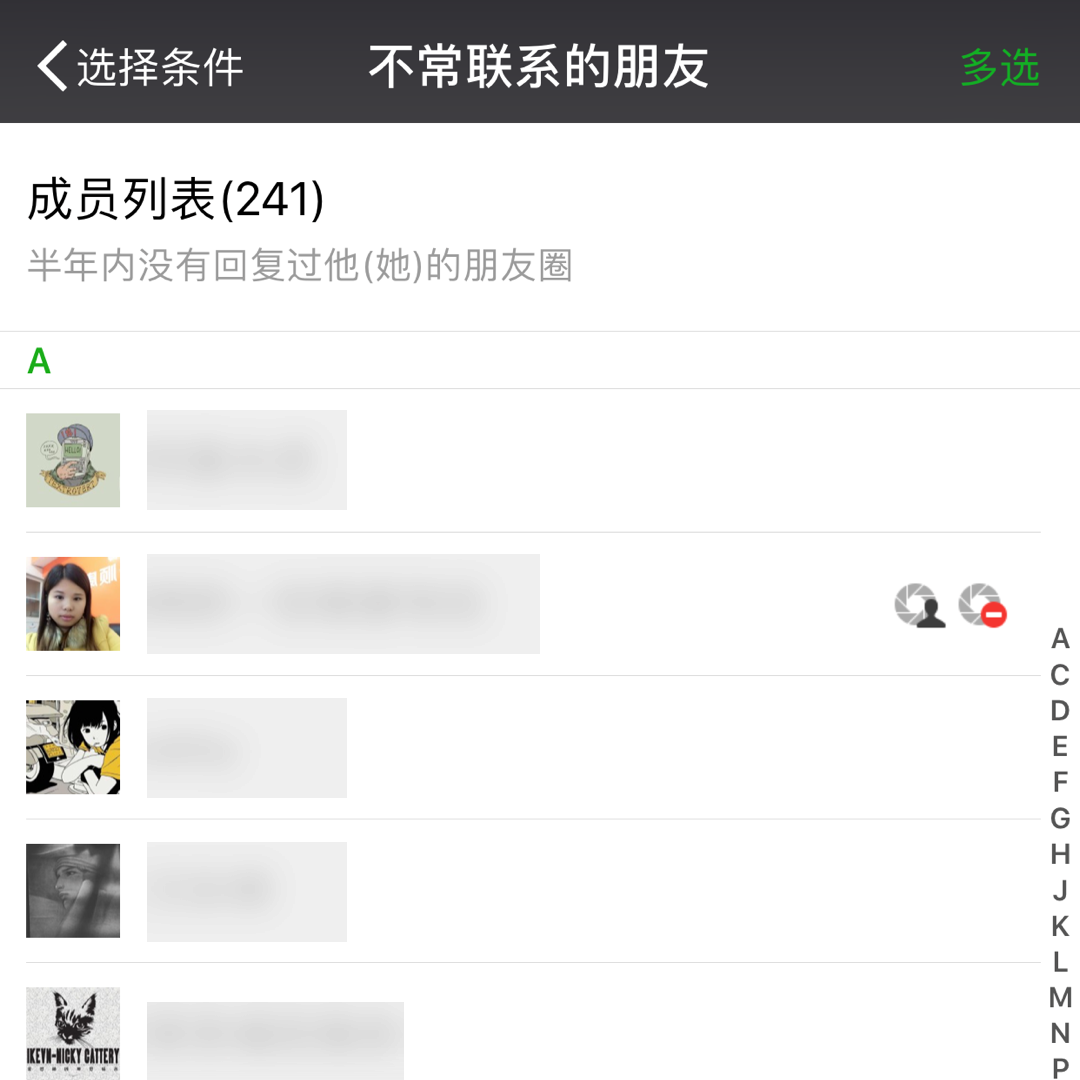Image resolution: width=1080 pixels, height=1080 pixels.
Task: Jump to letter H in the index
Action: point(1060,854)
